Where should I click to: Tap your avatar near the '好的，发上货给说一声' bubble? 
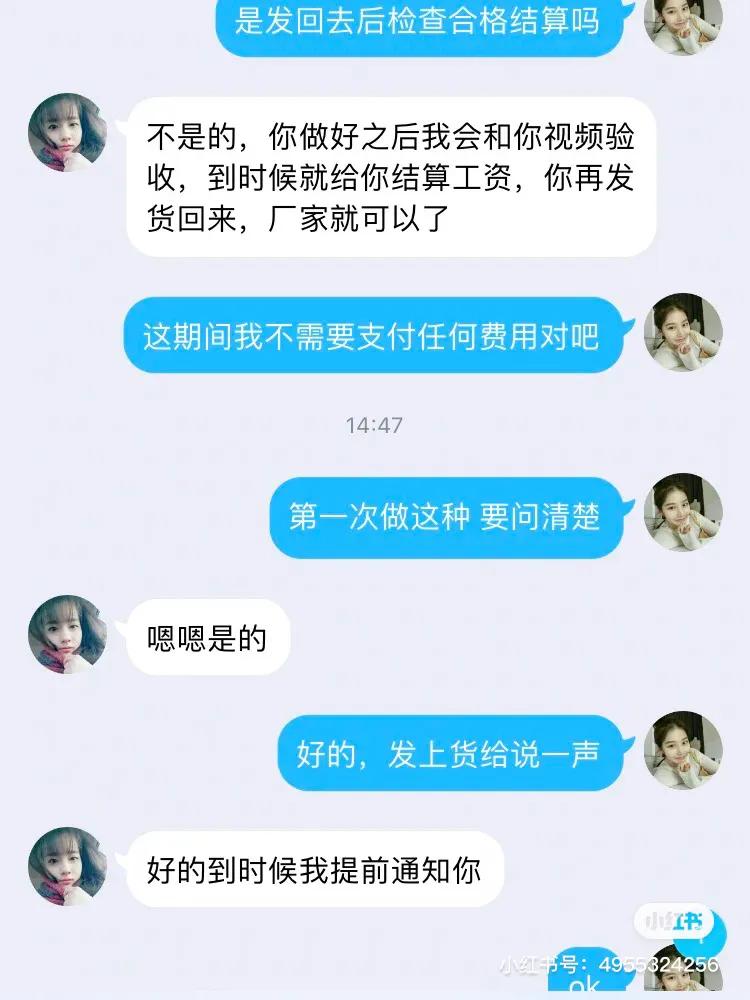click(x=685, y=750)
